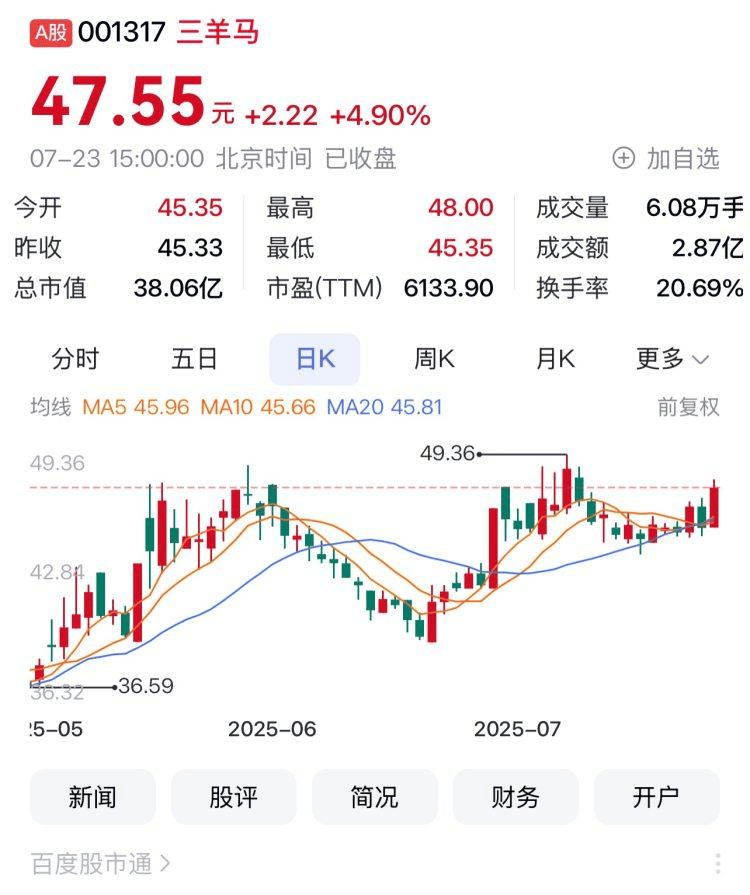
Task: Open the 财务 financials section
Action: coord(515,797)
